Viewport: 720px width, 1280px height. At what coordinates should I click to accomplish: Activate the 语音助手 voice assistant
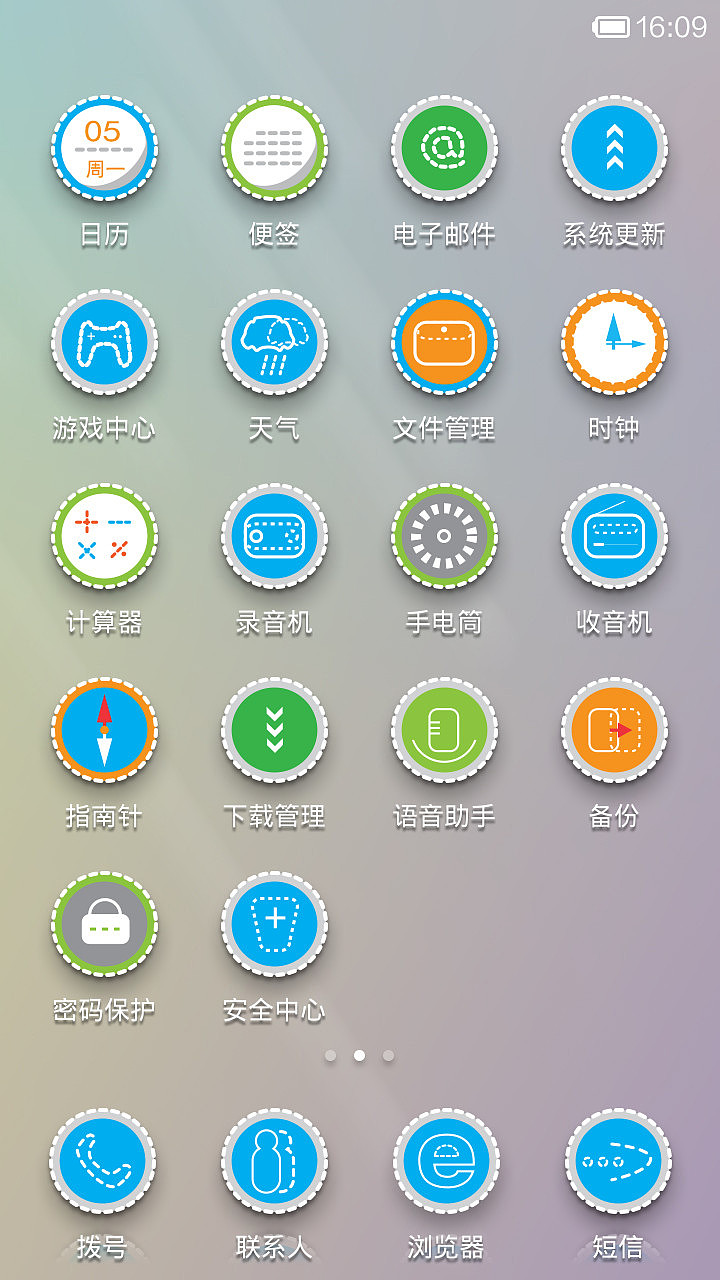444,731
